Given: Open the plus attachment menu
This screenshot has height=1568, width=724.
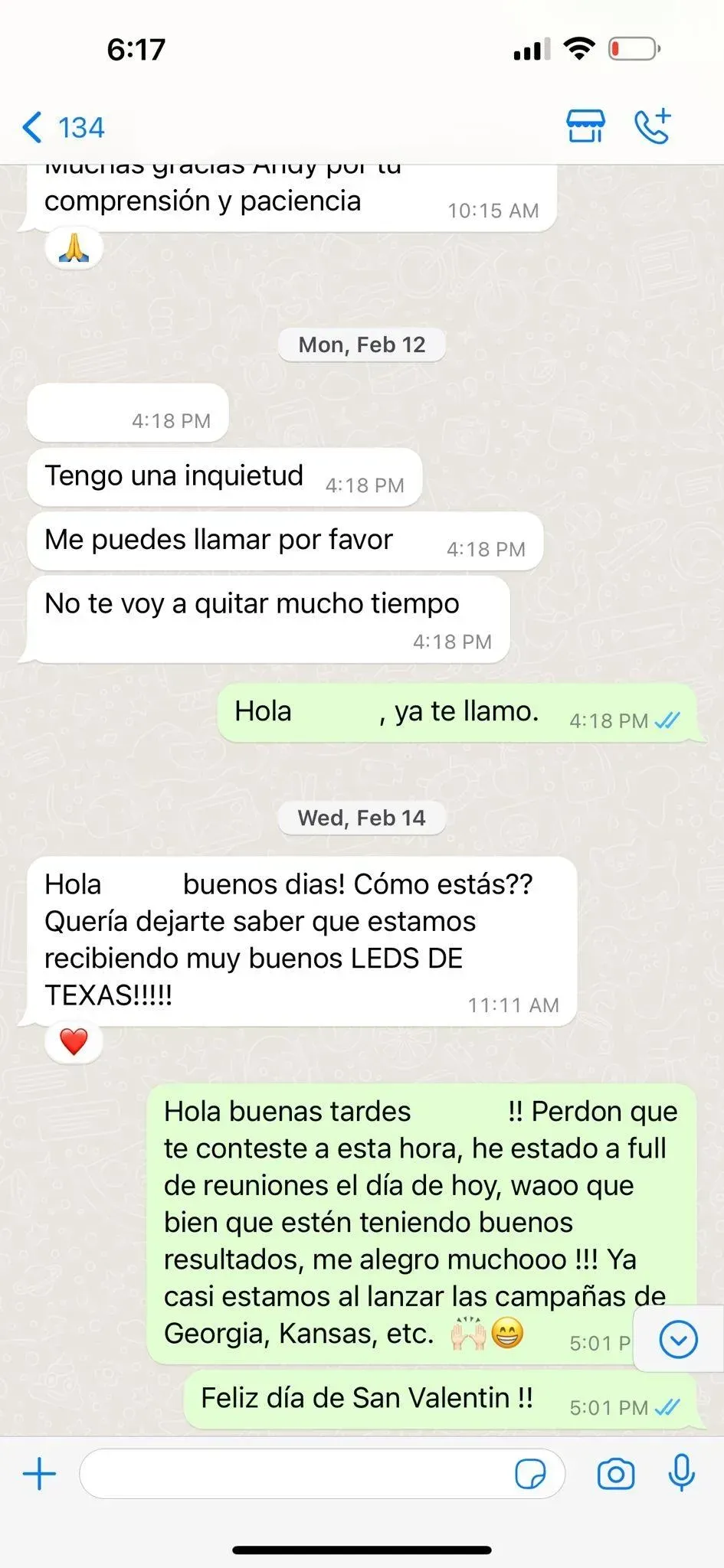Looking at the screenshot, I should point(39,1474).
